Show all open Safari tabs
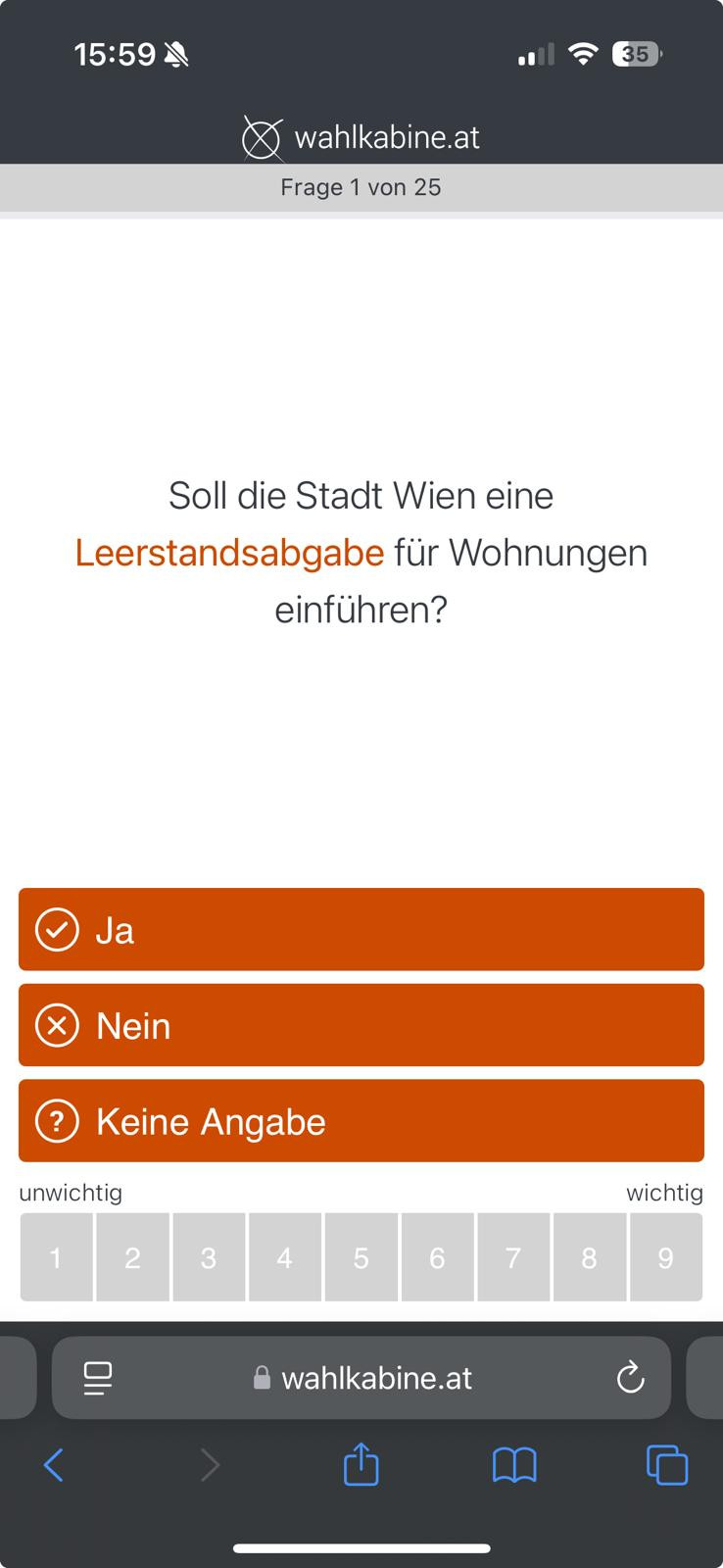The width and height of the screenshot is (723, 1568). (x=667, y=1466)
